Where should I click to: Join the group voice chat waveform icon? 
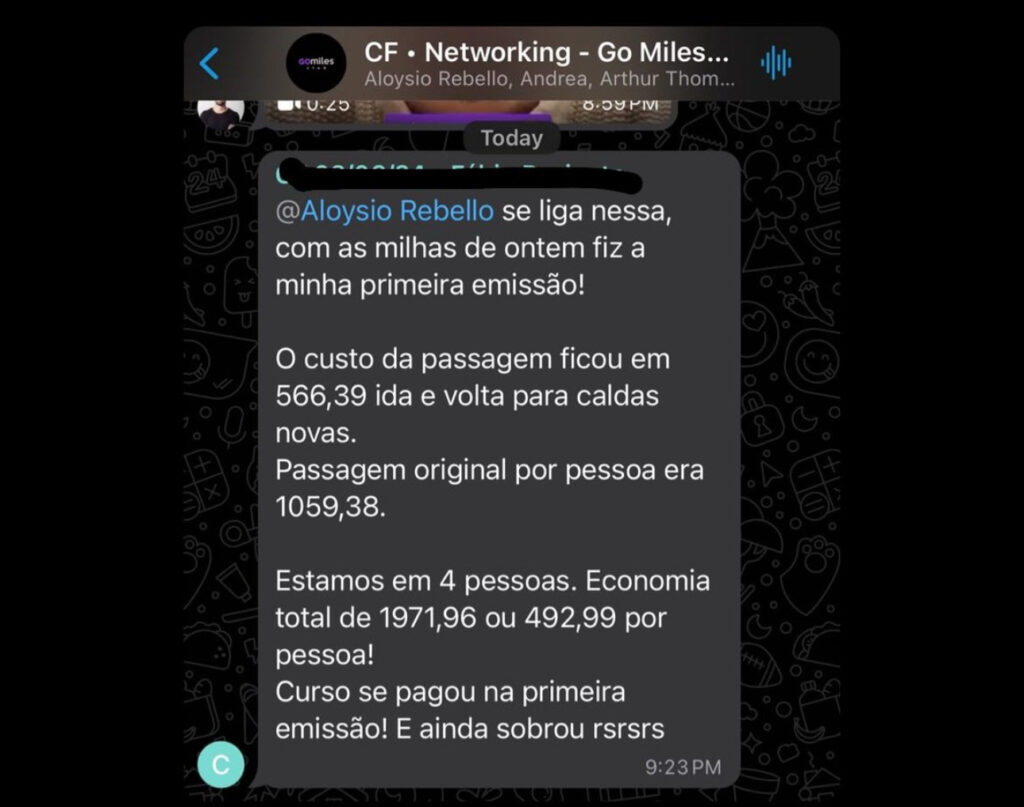coord(776,63)
